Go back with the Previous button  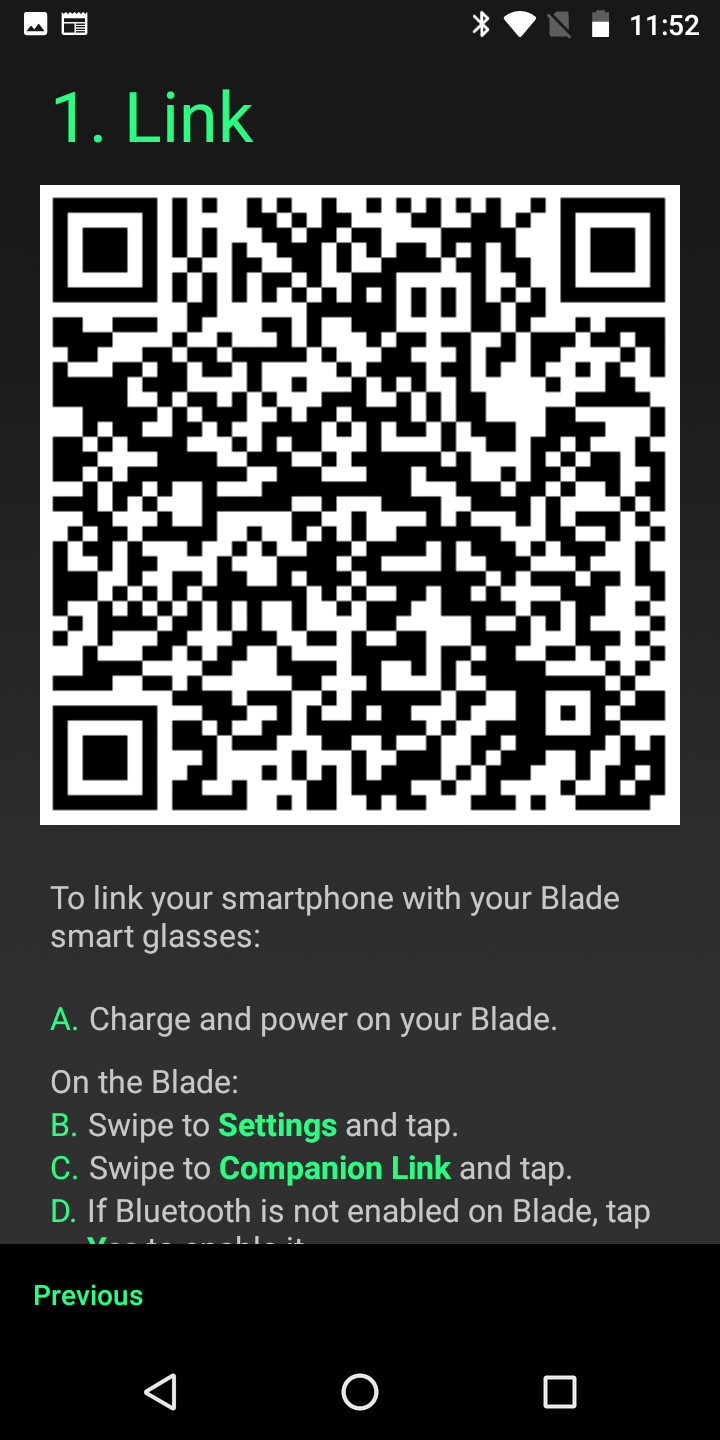tap(88, 1295)
